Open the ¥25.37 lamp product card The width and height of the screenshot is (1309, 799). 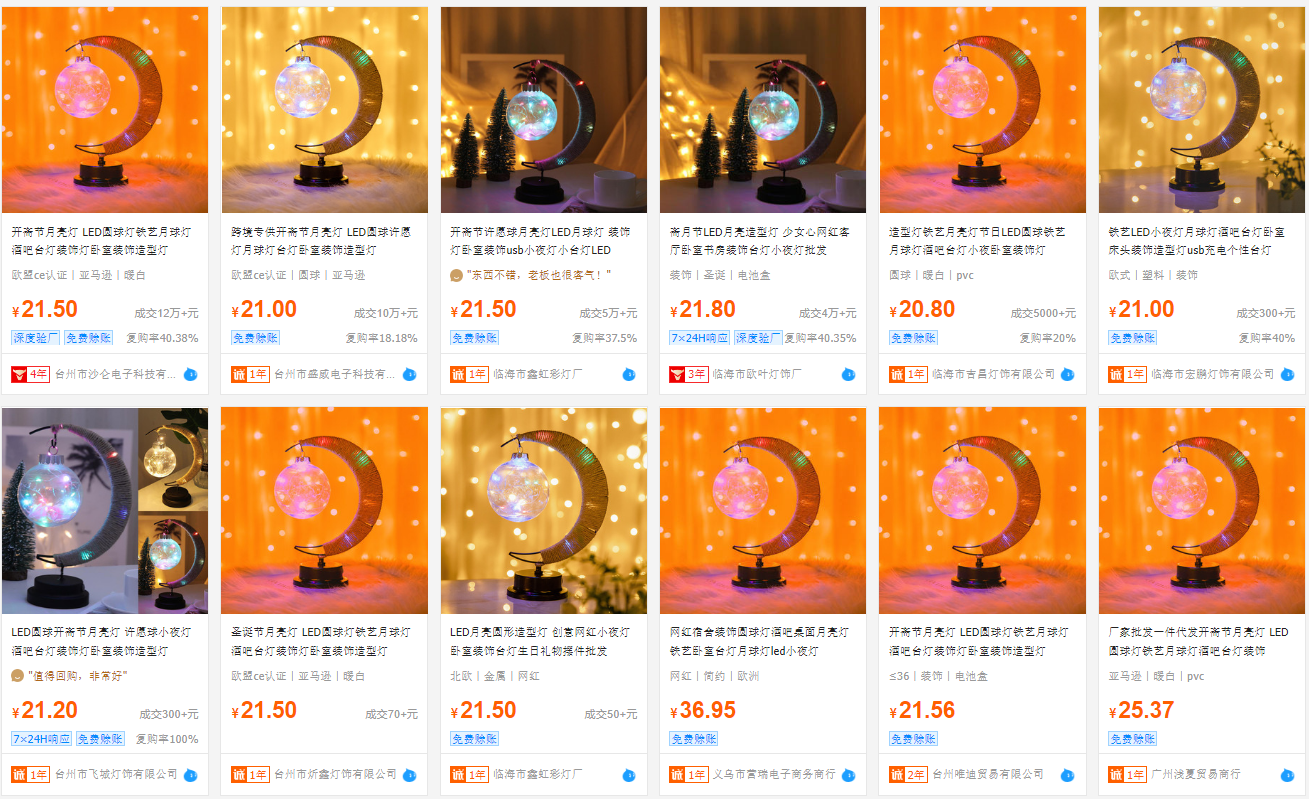tap(1201, 510)
